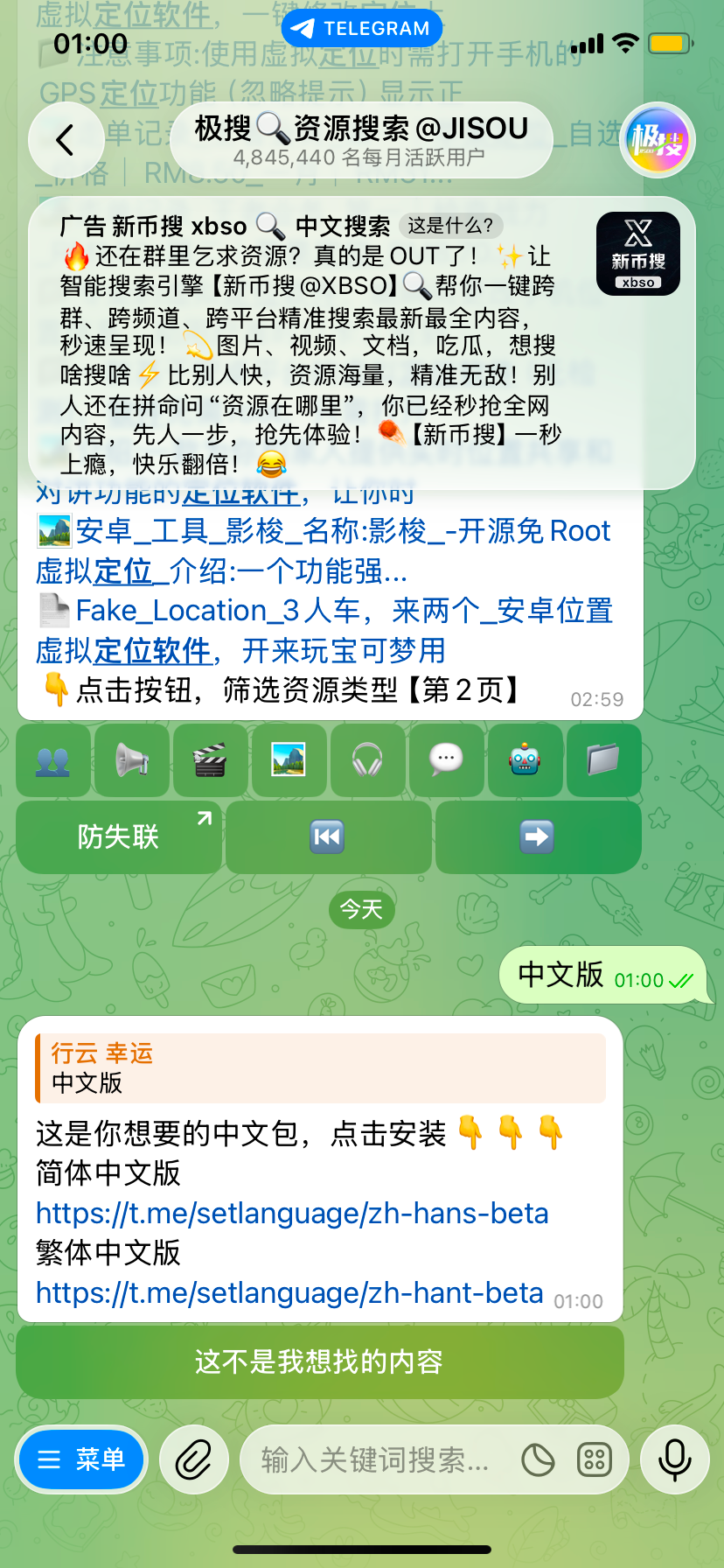Open chat info from the @JISOU title

click(360, 140)
